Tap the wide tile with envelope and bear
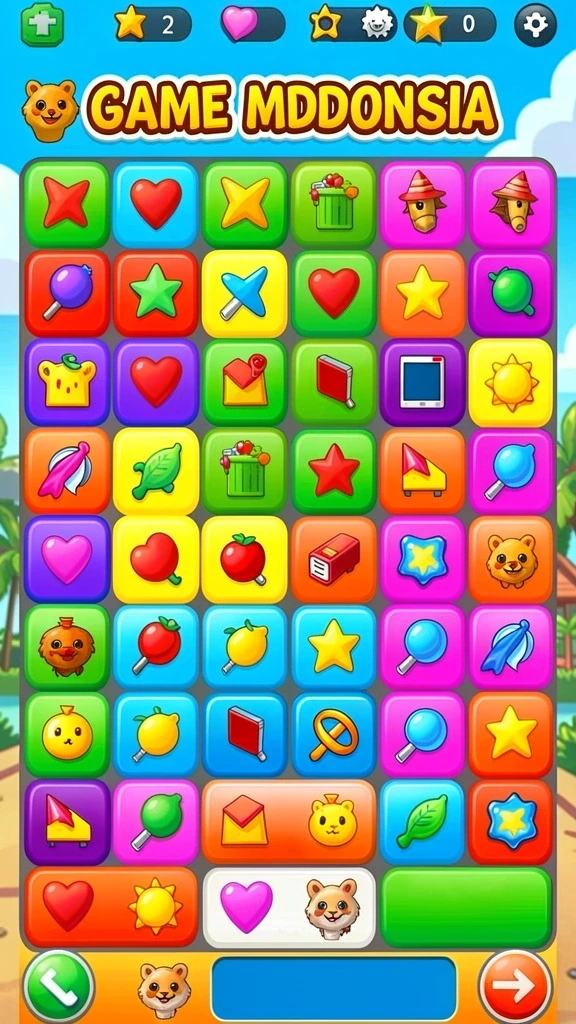This screenshot has height=1024, width=576. (x=289, y=822)
